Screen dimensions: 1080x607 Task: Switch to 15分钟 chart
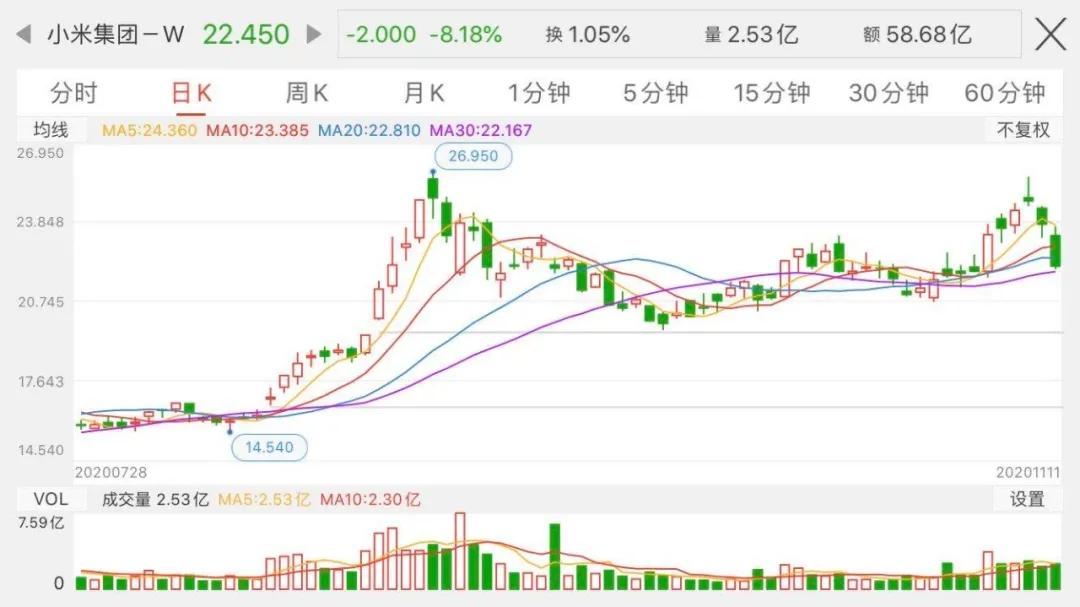(x=772, y=93)
